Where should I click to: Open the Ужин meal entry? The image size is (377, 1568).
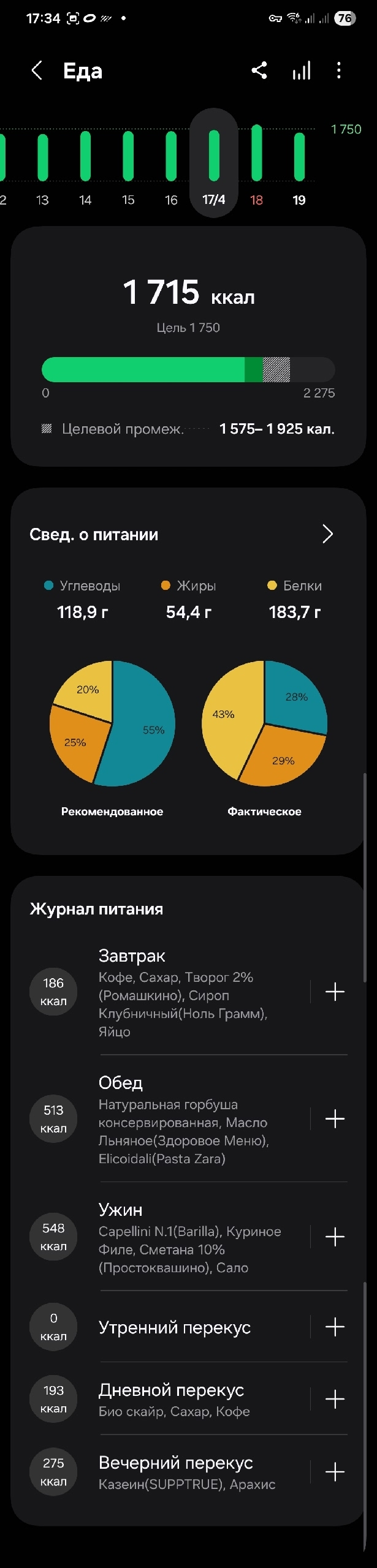(169, 1237)
